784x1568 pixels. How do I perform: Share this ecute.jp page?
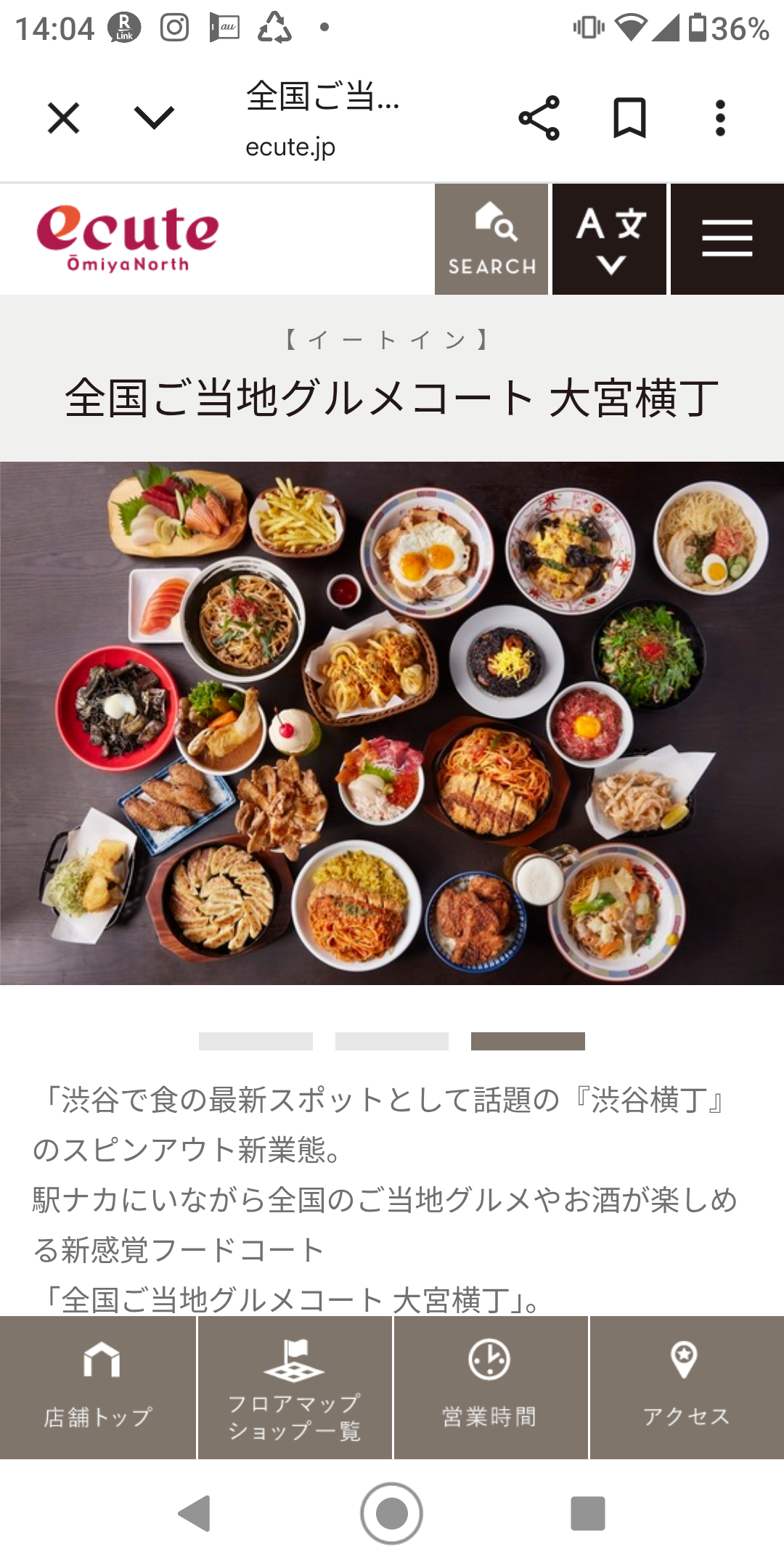point(539,118)
